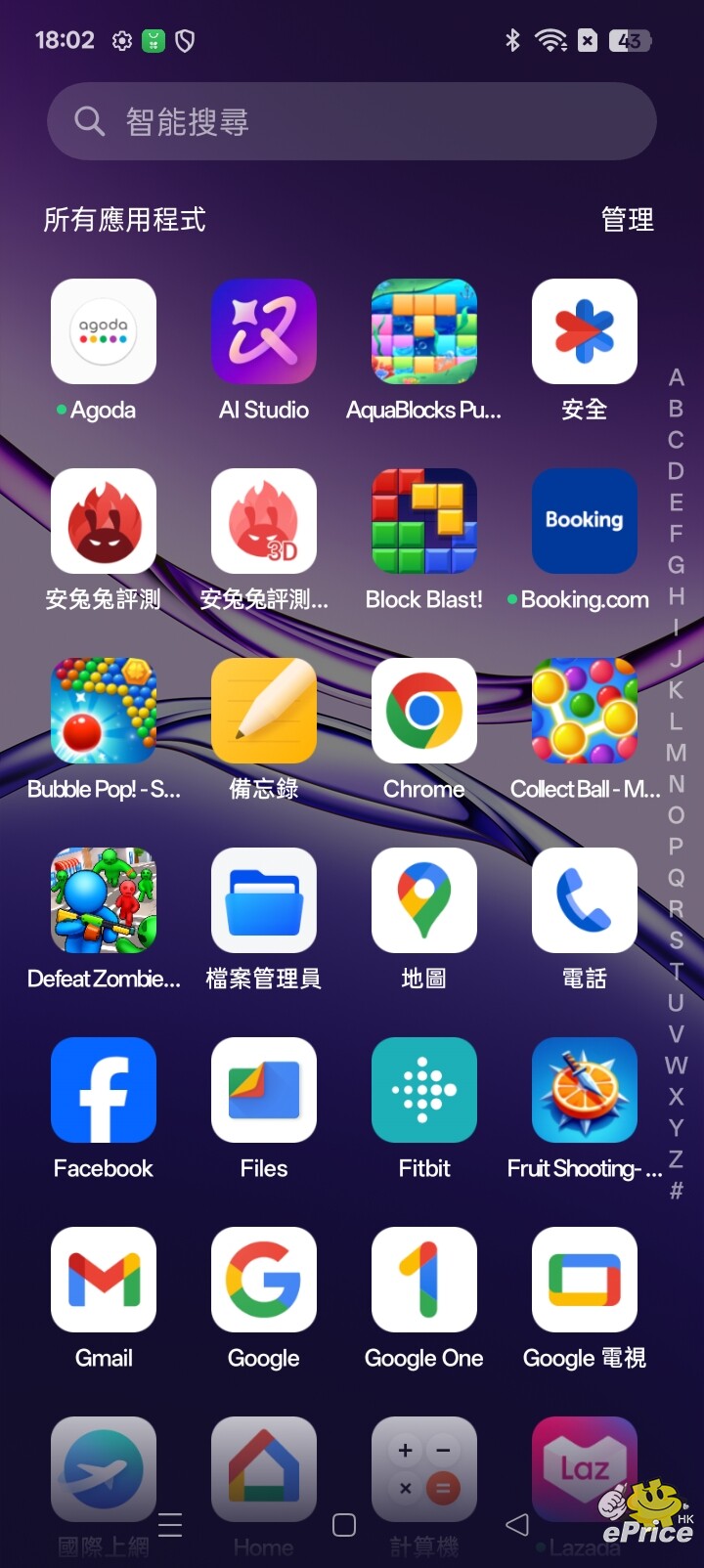Open the 智能搜尋 search bar
This screenshot has width=704, height=1568.
(352, 121)
